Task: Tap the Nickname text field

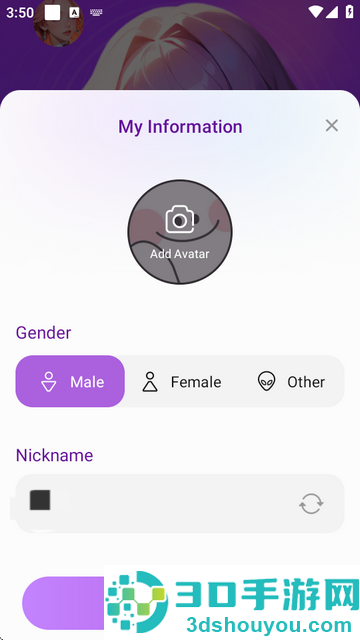Action: coord(155,503)
